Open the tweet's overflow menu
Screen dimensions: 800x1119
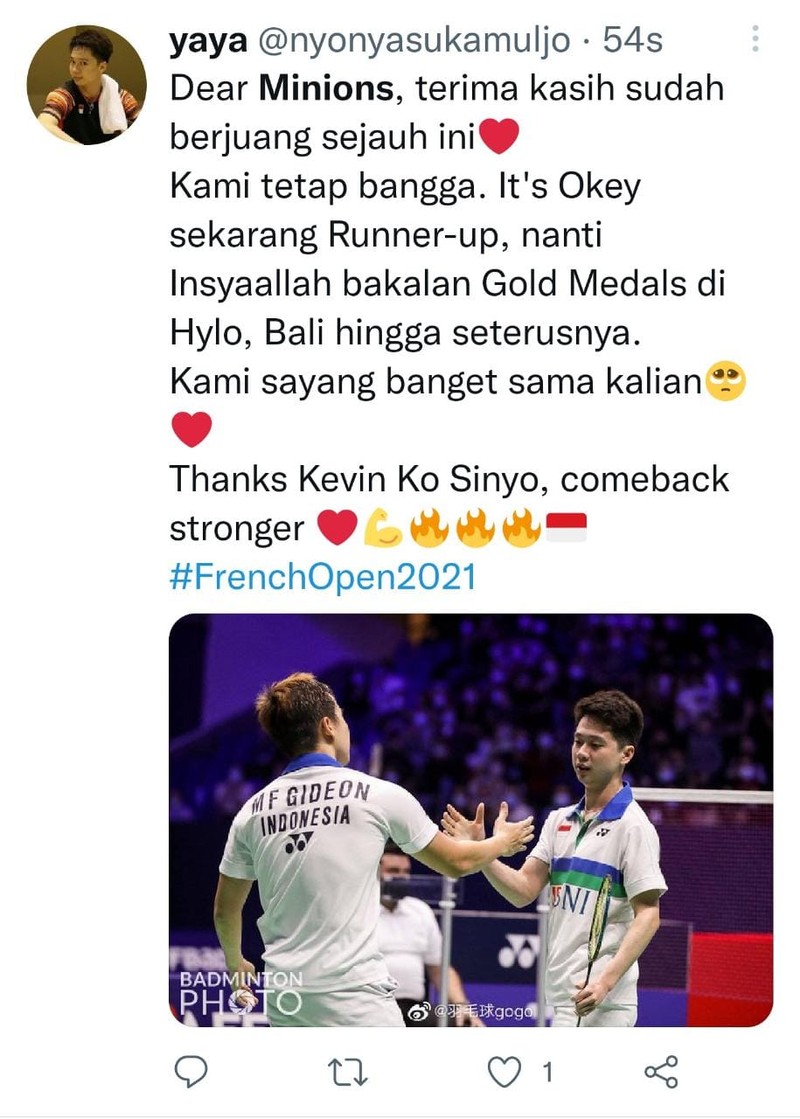point(755,39)
